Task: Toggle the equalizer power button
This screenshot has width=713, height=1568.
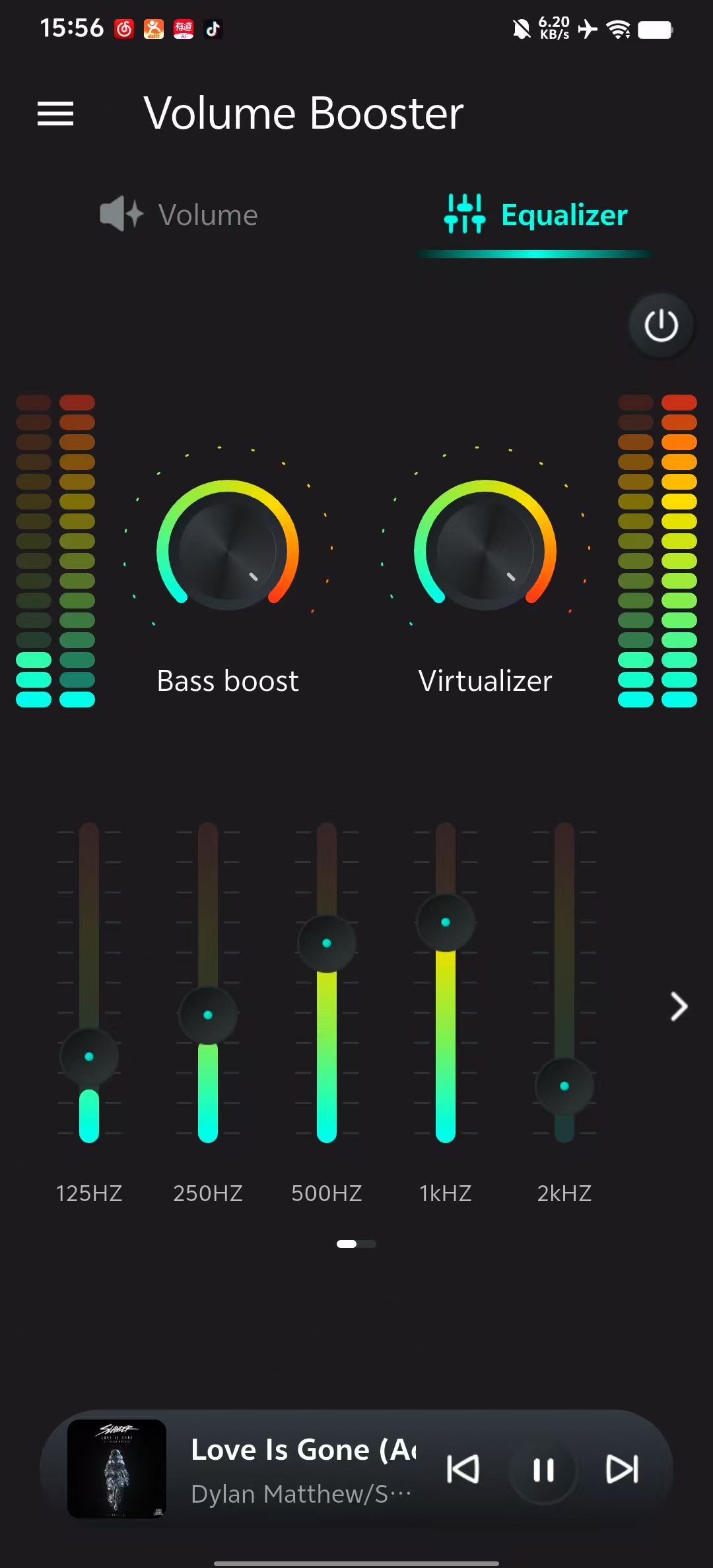Action: coord(661,326)
